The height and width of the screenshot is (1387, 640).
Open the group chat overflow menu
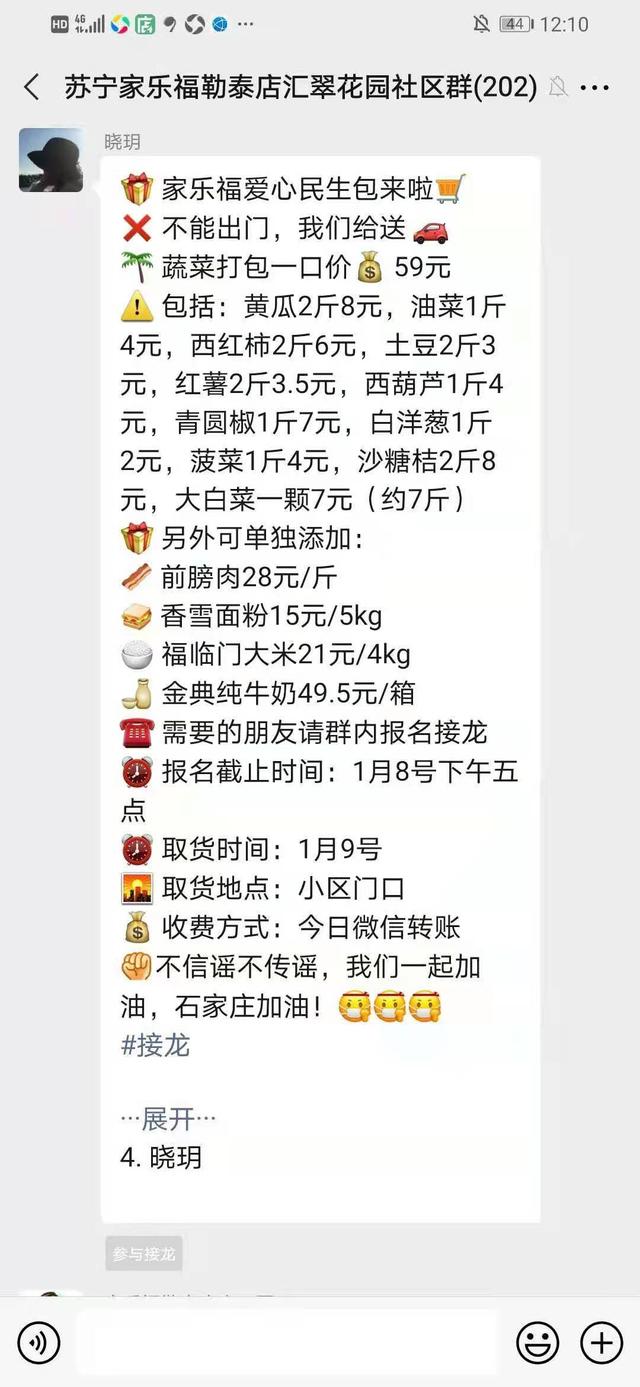(595, 87)
